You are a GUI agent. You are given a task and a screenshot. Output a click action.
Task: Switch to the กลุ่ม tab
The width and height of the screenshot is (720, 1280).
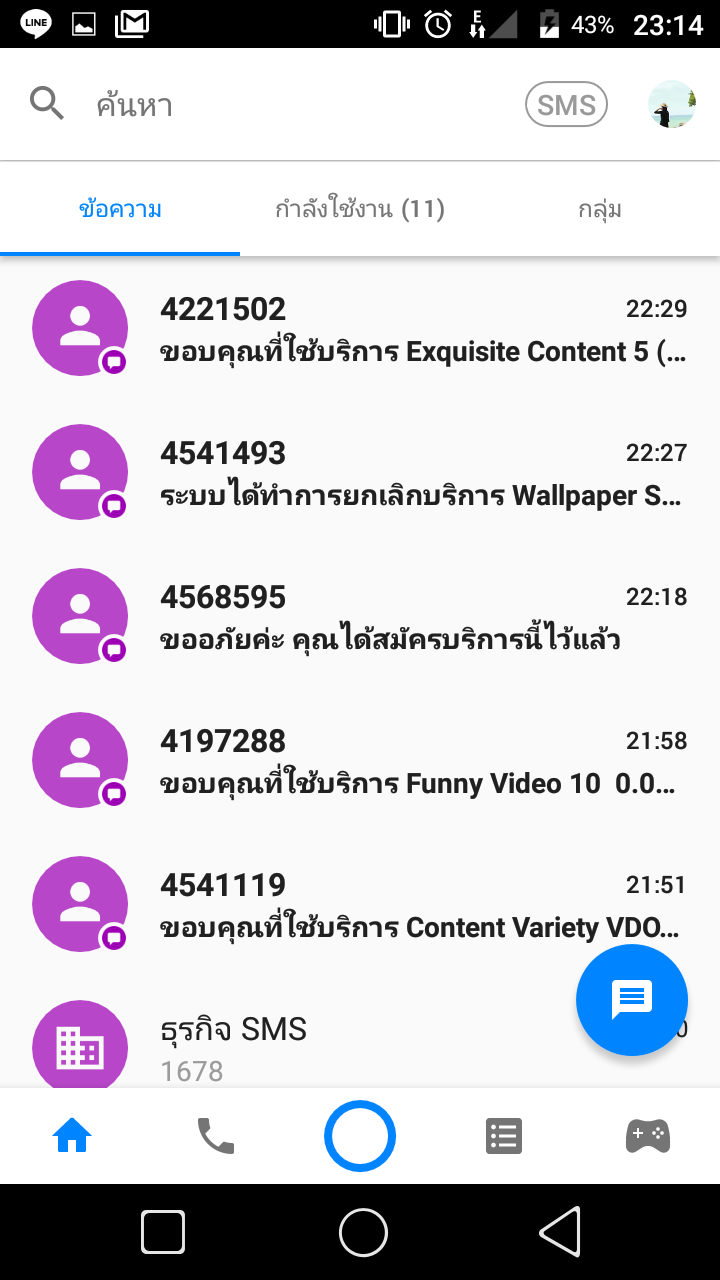click(600, 210)
